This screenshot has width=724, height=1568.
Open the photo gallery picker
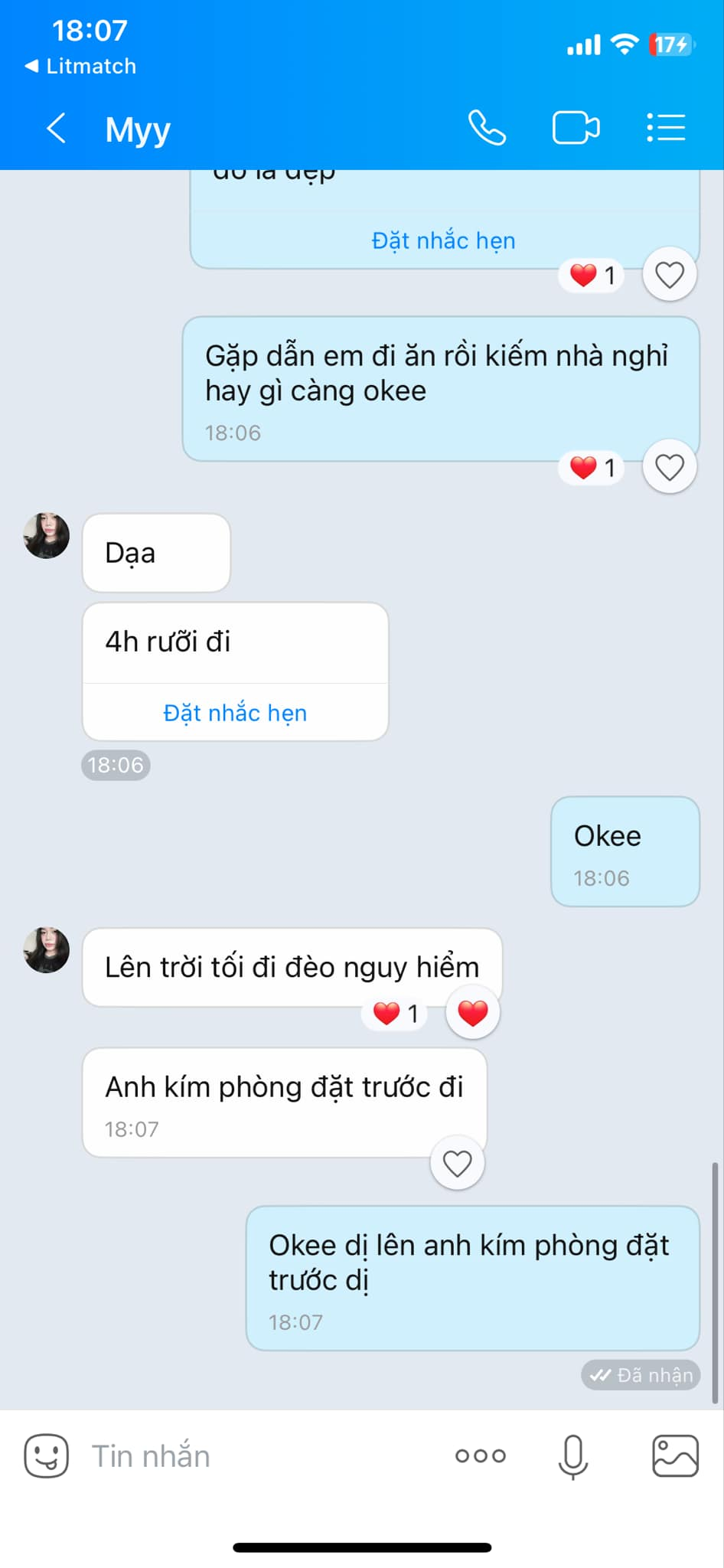click(674, 1455)
